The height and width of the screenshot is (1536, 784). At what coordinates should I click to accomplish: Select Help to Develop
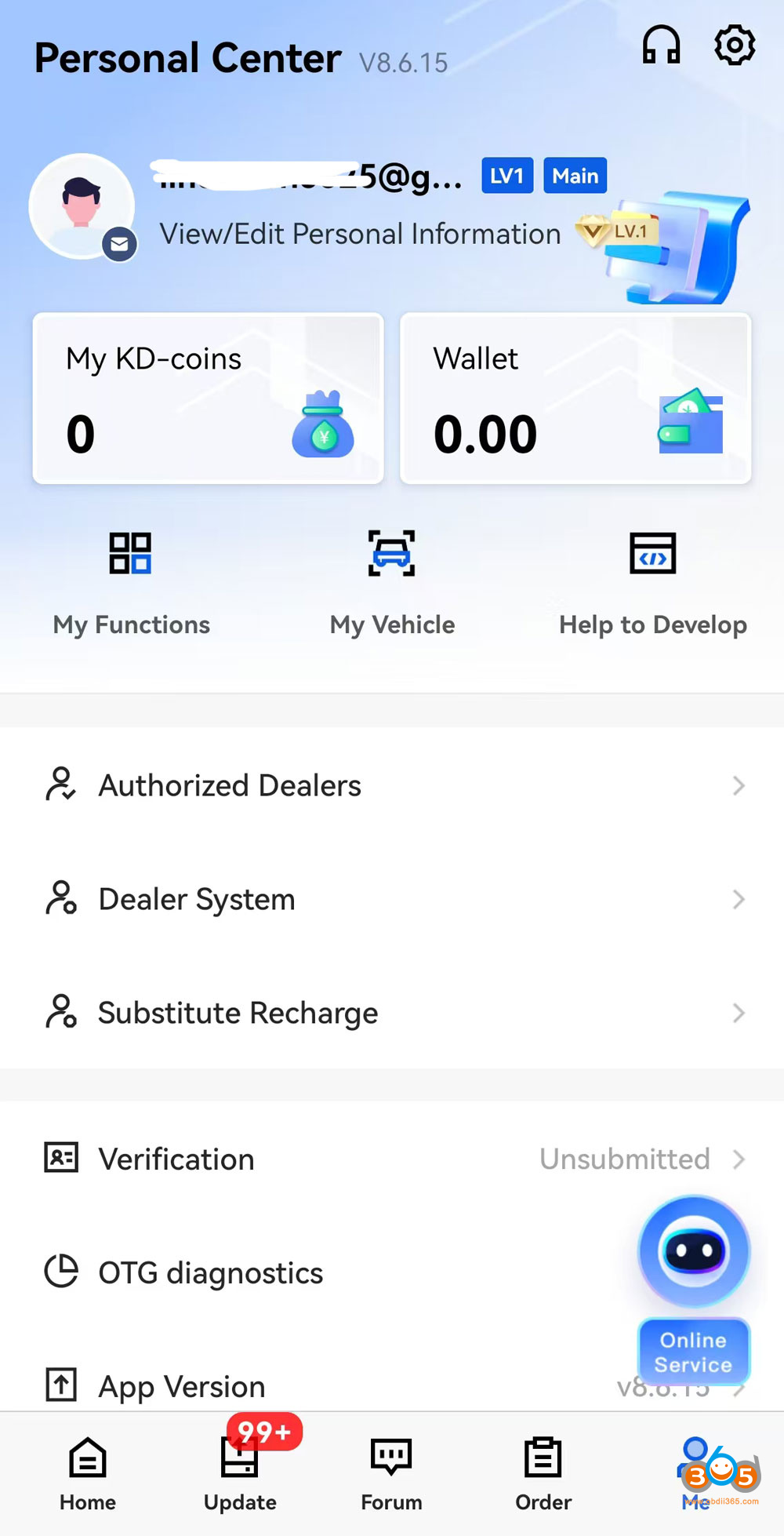652,581
